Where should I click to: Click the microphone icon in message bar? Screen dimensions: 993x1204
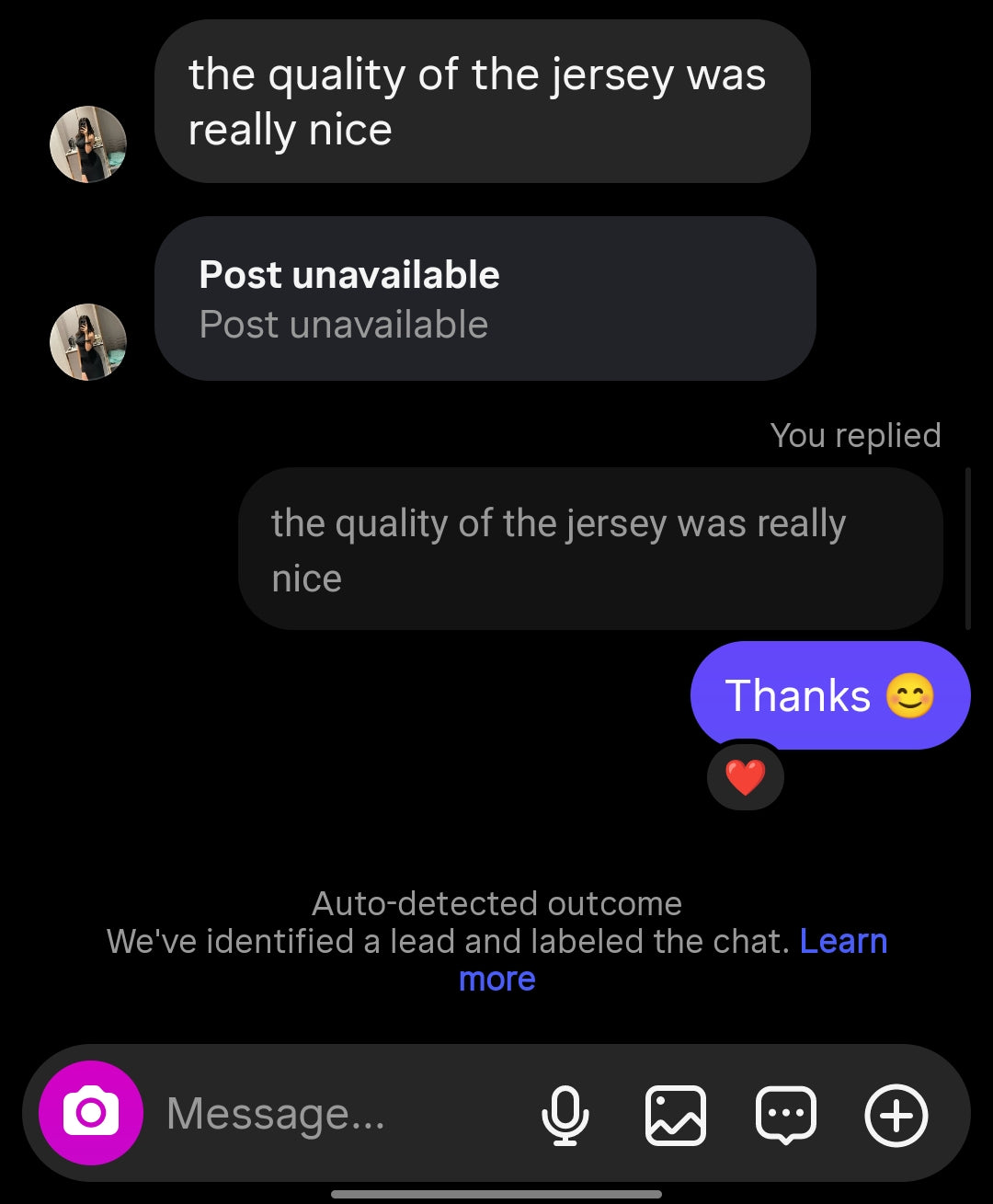point(566,1116)
